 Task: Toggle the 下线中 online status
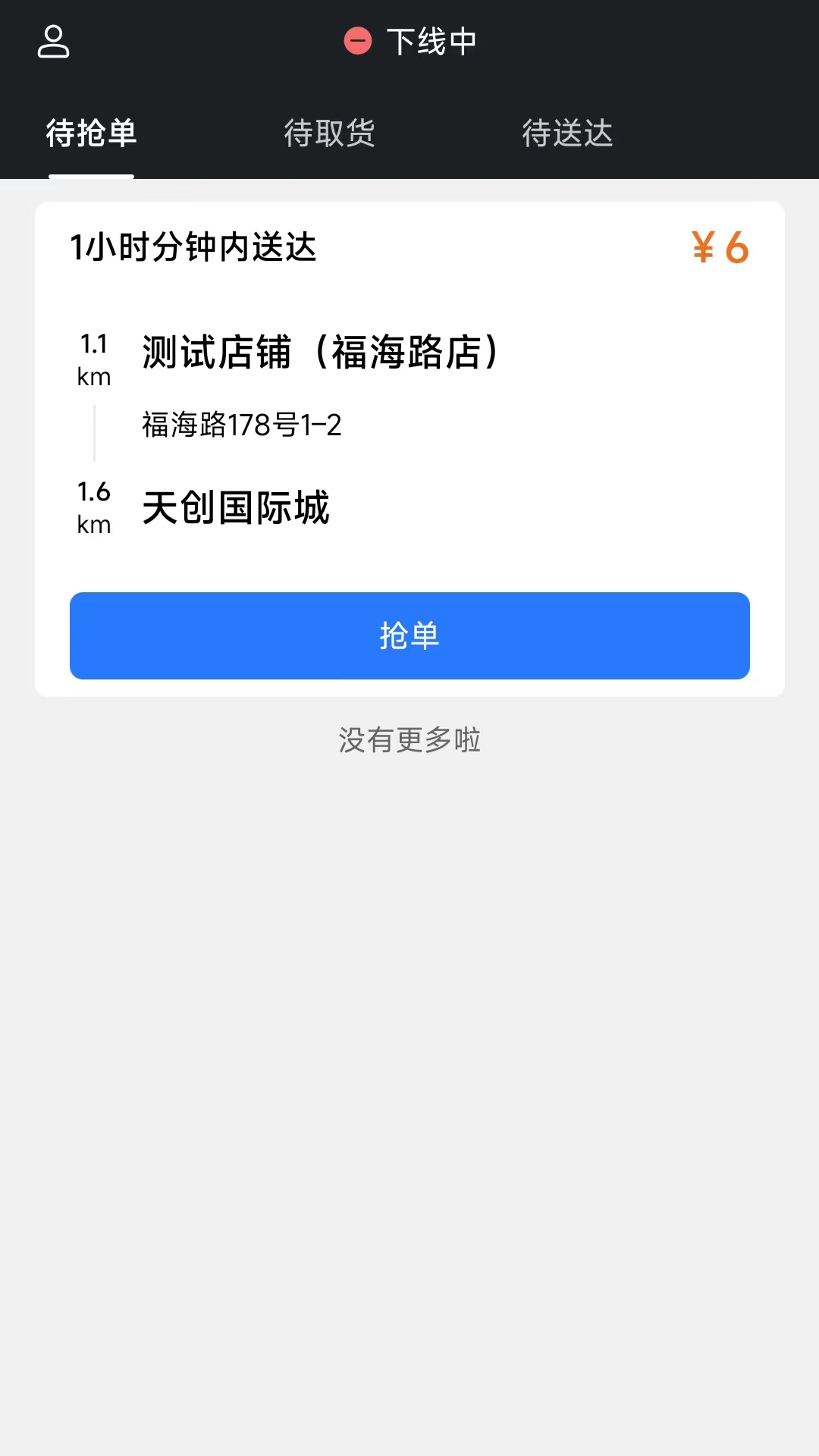410,42
